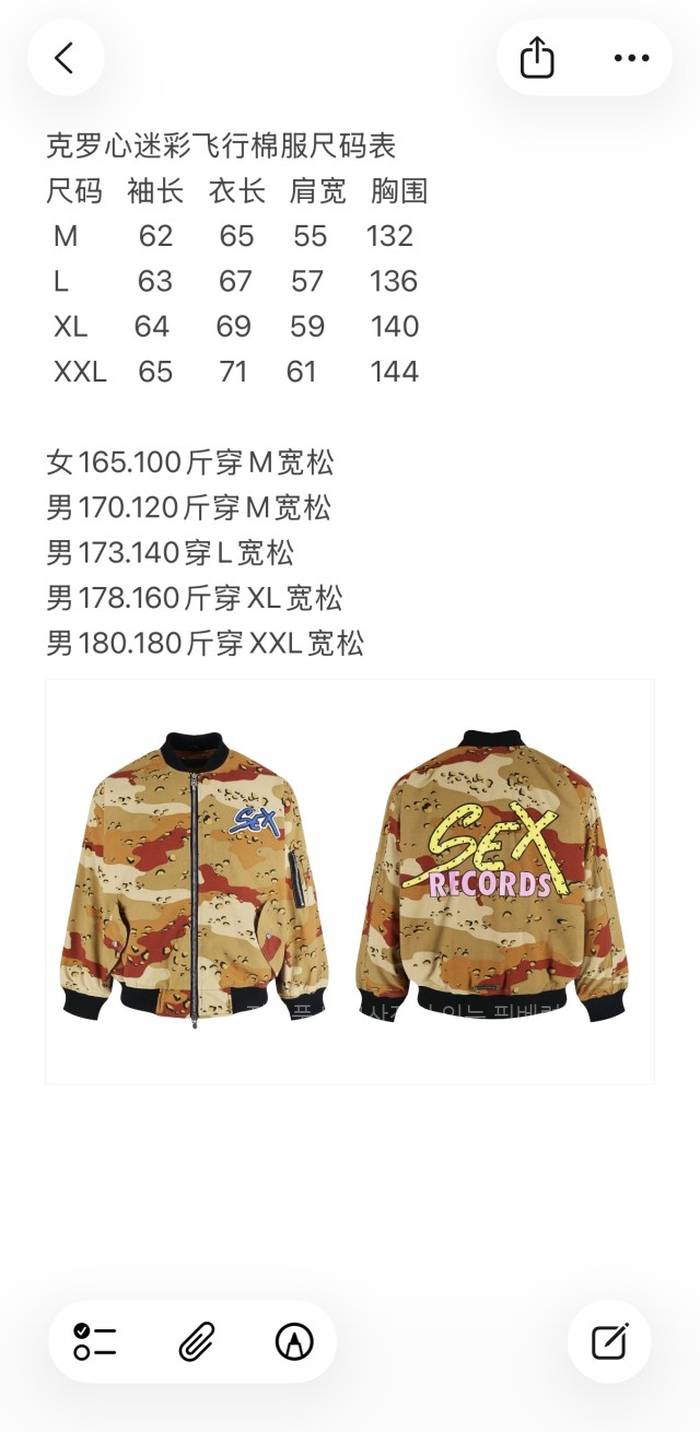This screenshot has width=700, height=1432.
Task: Open the camo jacket image attachment
Action: pos(350,881)
